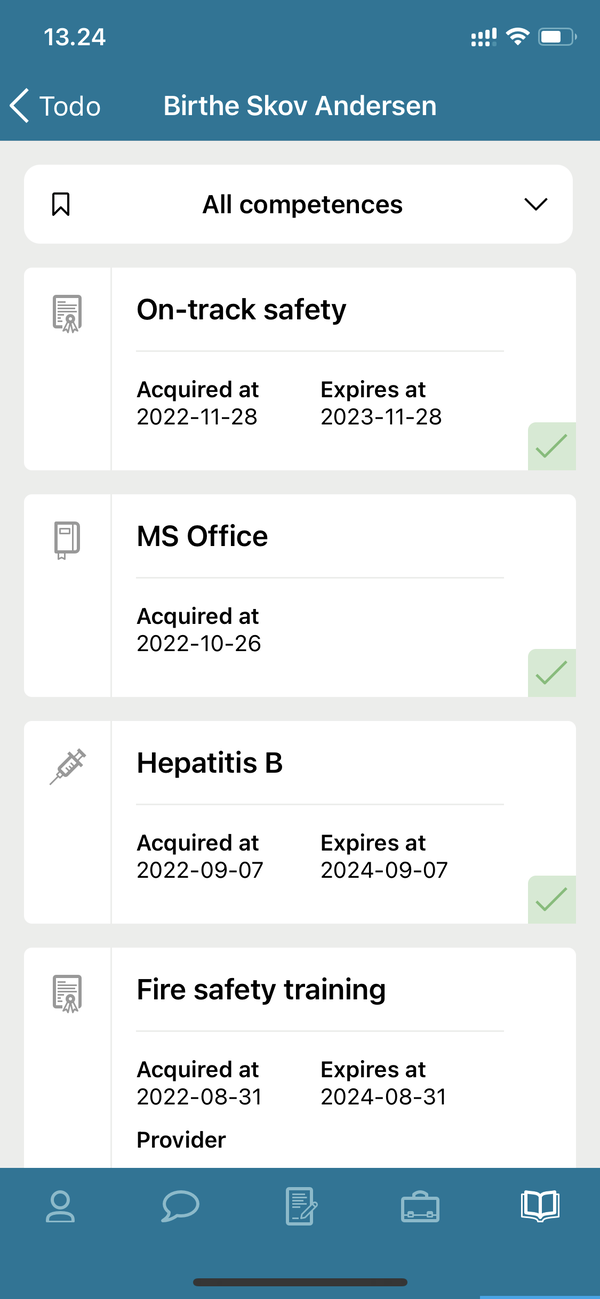Viewport: 600px width, 1299px height.
Task: Switch to the document edit tab
Action: [300, 1206]
